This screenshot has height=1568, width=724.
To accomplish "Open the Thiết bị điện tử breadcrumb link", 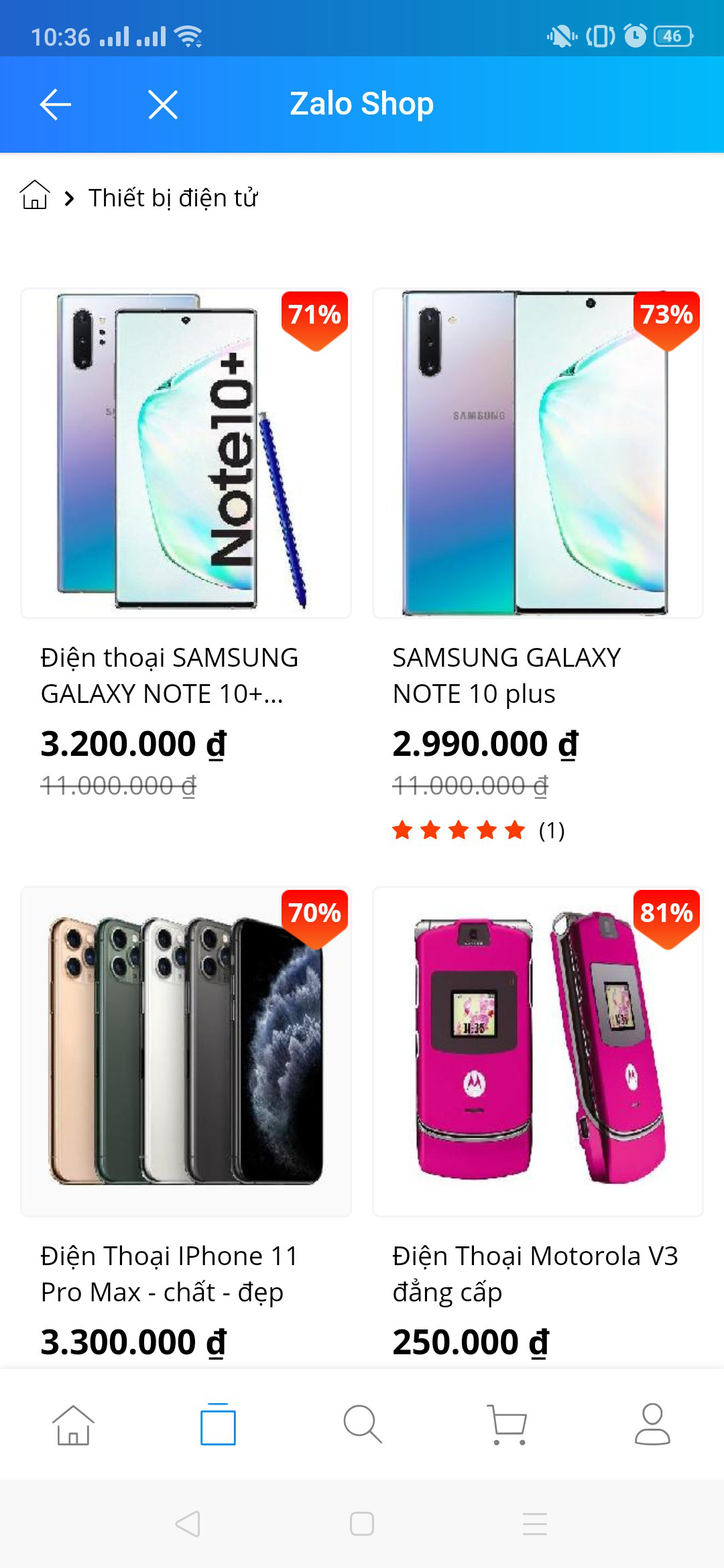I will tap(173, 198).
